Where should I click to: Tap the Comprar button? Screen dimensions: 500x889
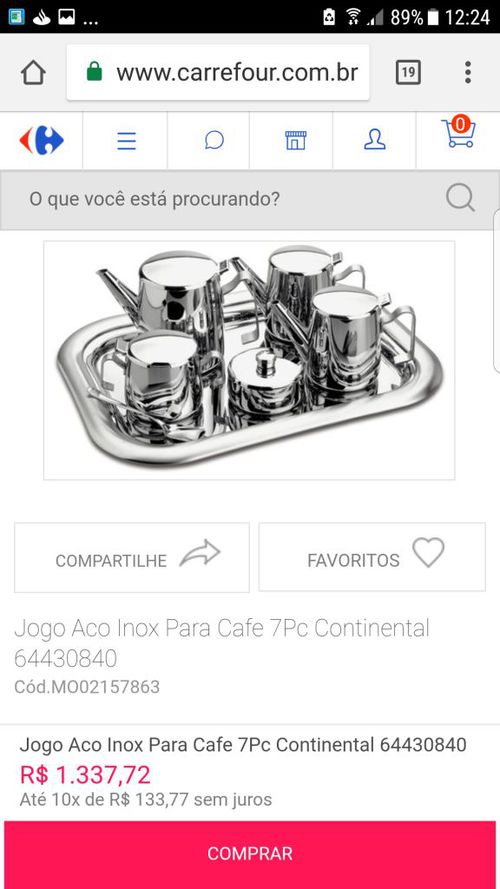click(x=250, y=854)
